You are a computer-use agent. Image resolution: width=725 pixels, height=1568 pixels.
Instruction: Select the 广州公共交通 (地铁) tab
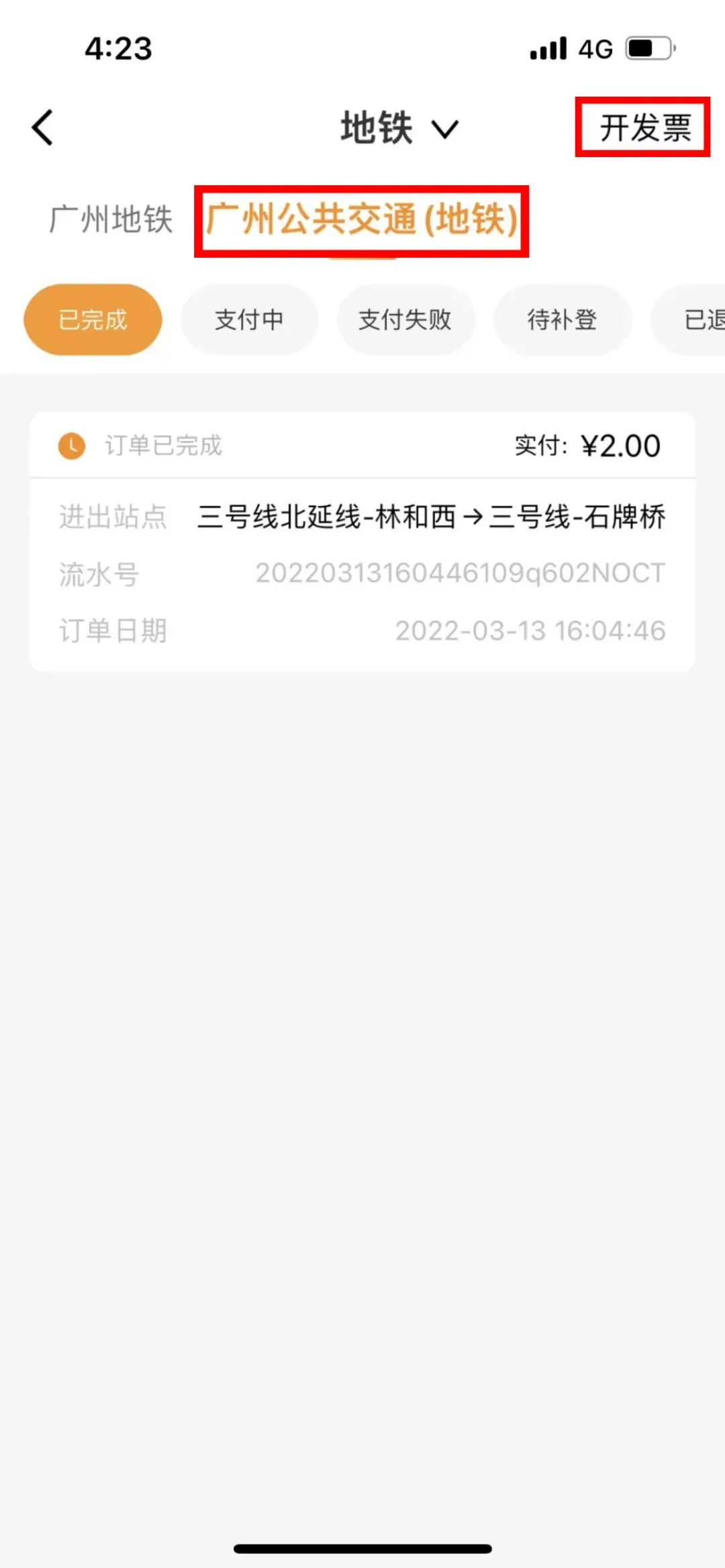(x=362, y=219)
